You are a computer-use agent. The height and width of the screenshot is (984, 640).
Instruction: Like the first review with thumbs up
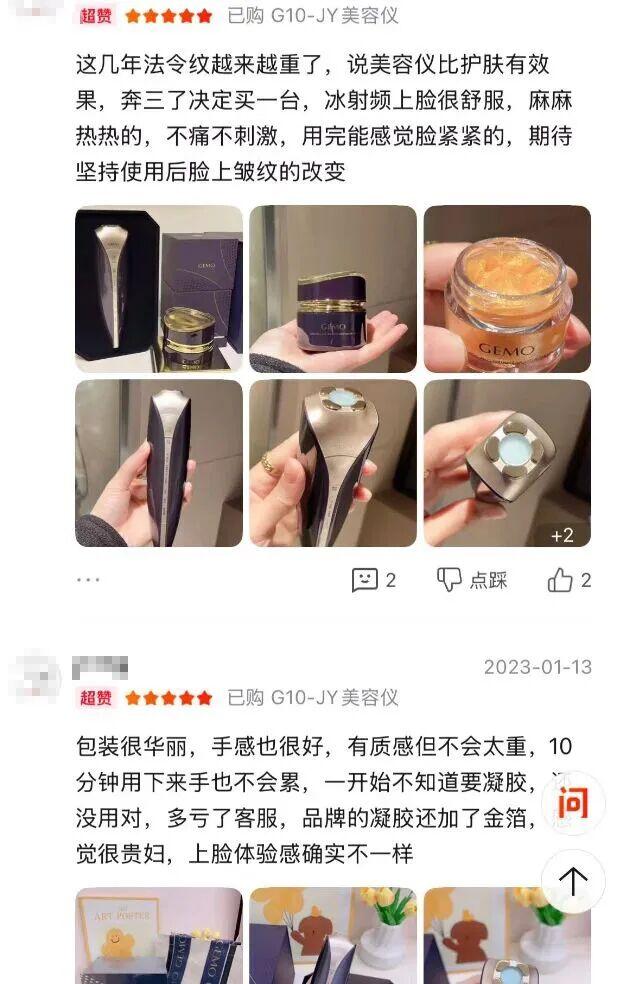569,580
